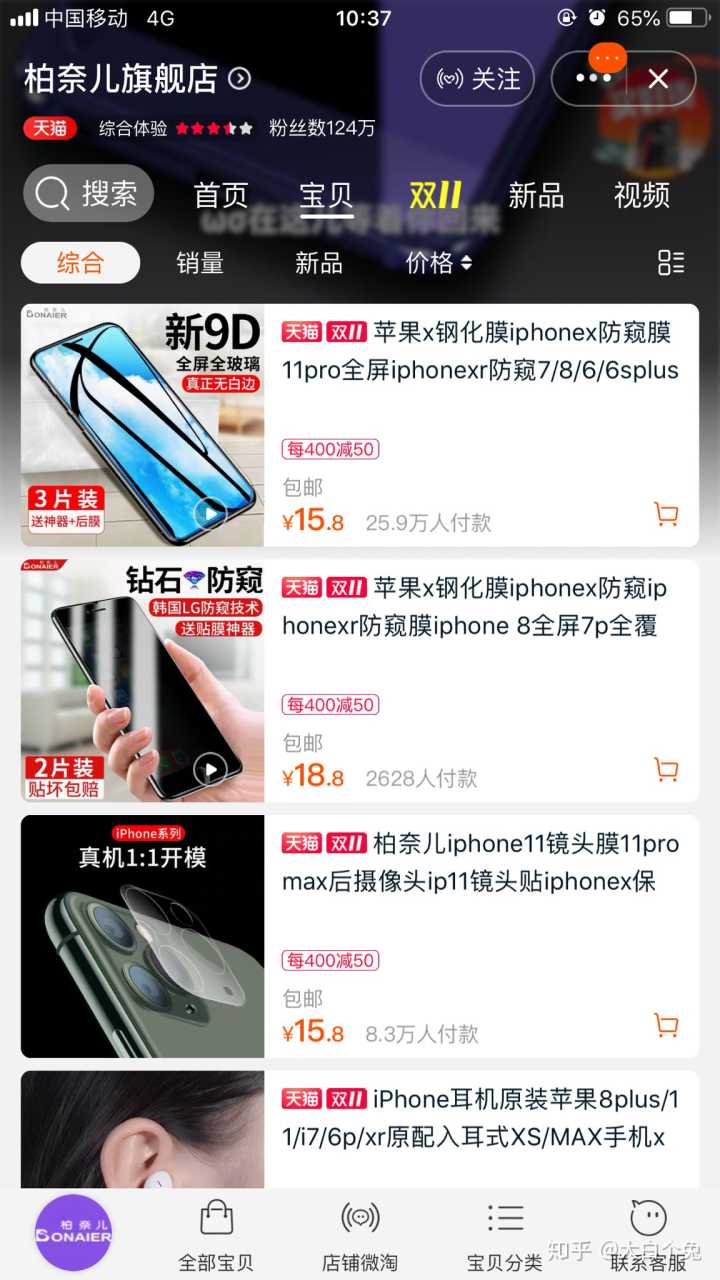Close the store page with X

click(x=658, y=78)
